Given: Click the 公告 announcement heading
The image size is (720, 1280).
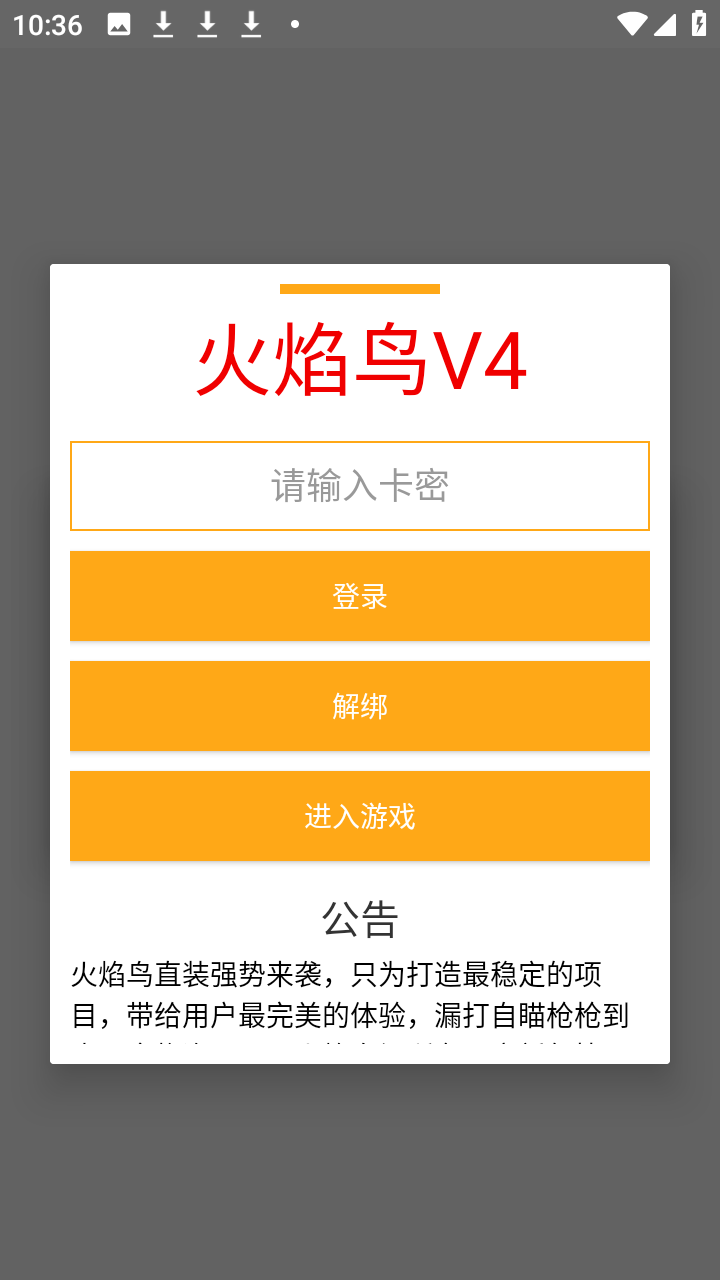Looking at the screenshot, I should point(360,917).
